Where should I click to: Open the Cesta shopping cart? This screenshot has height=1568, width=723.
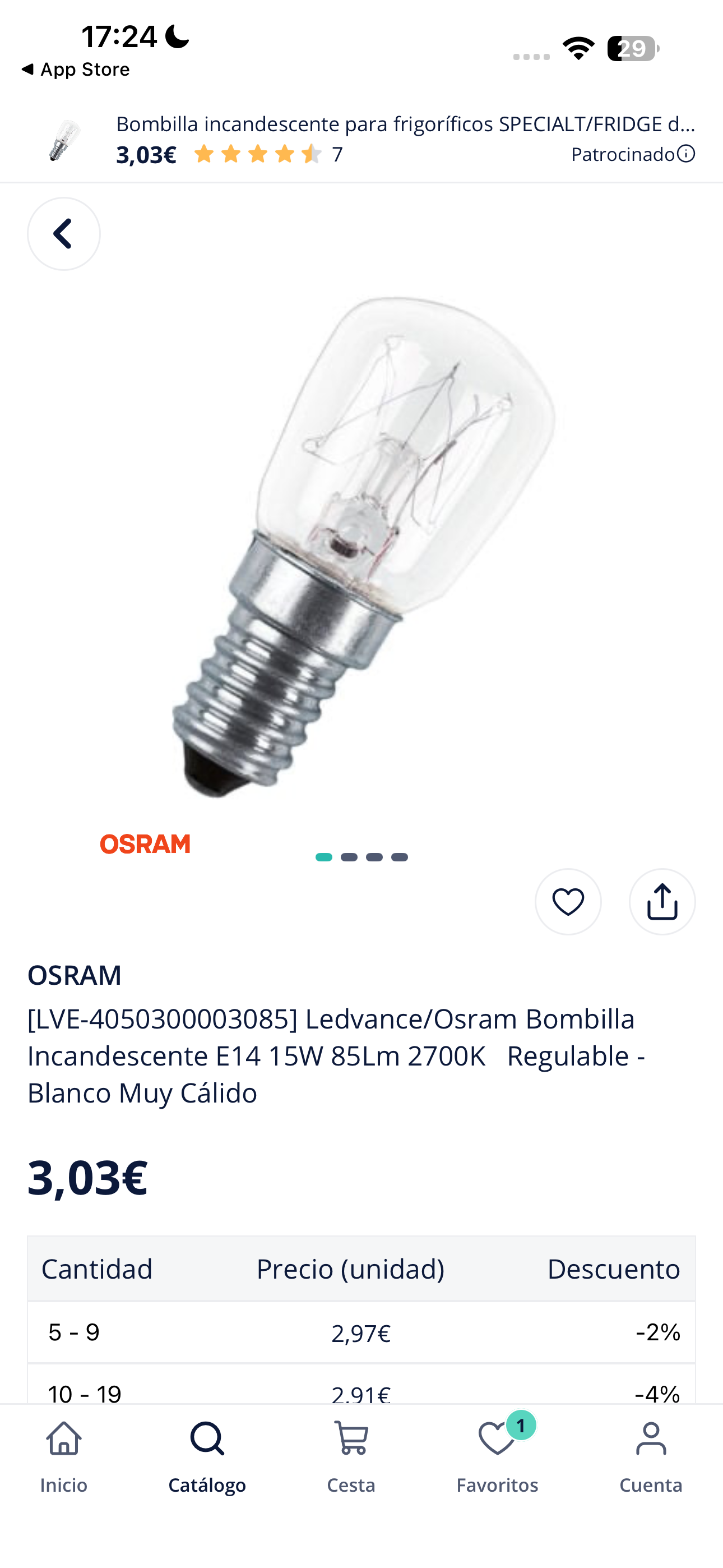(351, 1456)
